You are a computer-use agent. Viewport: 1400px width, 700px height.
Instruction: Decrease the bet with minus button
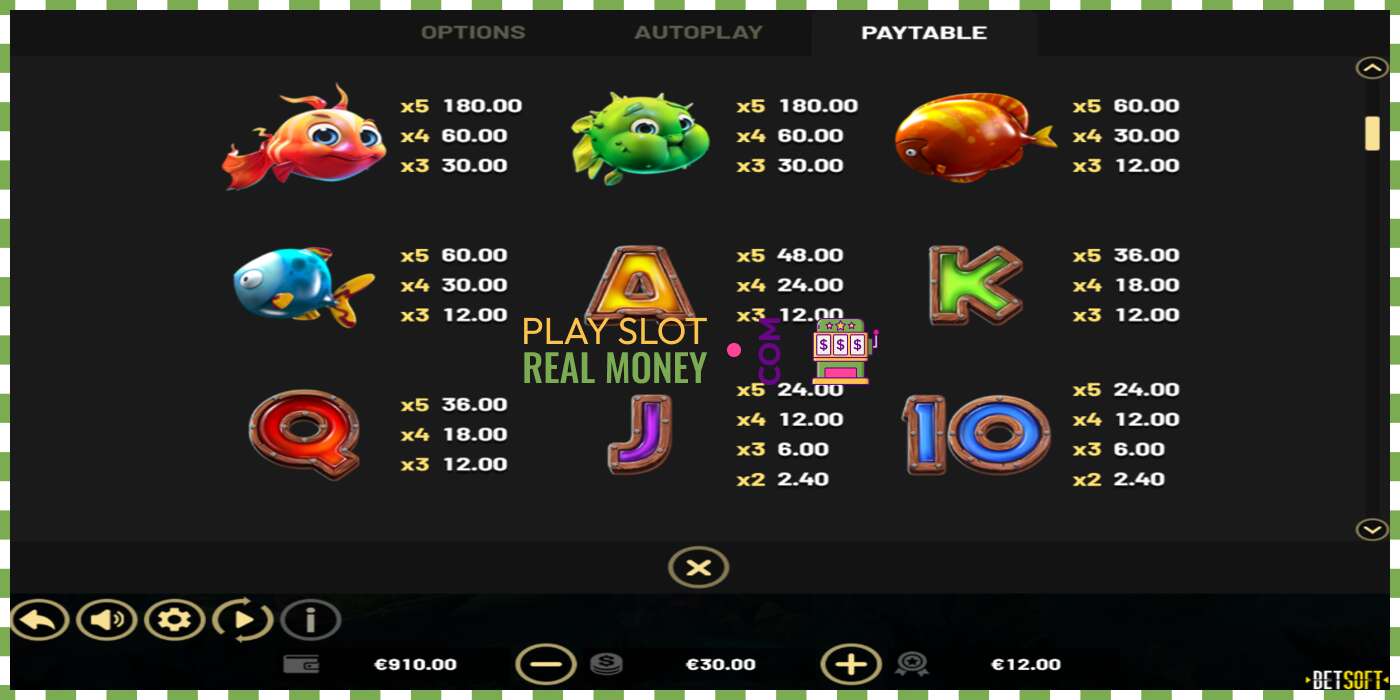(546, 664)
